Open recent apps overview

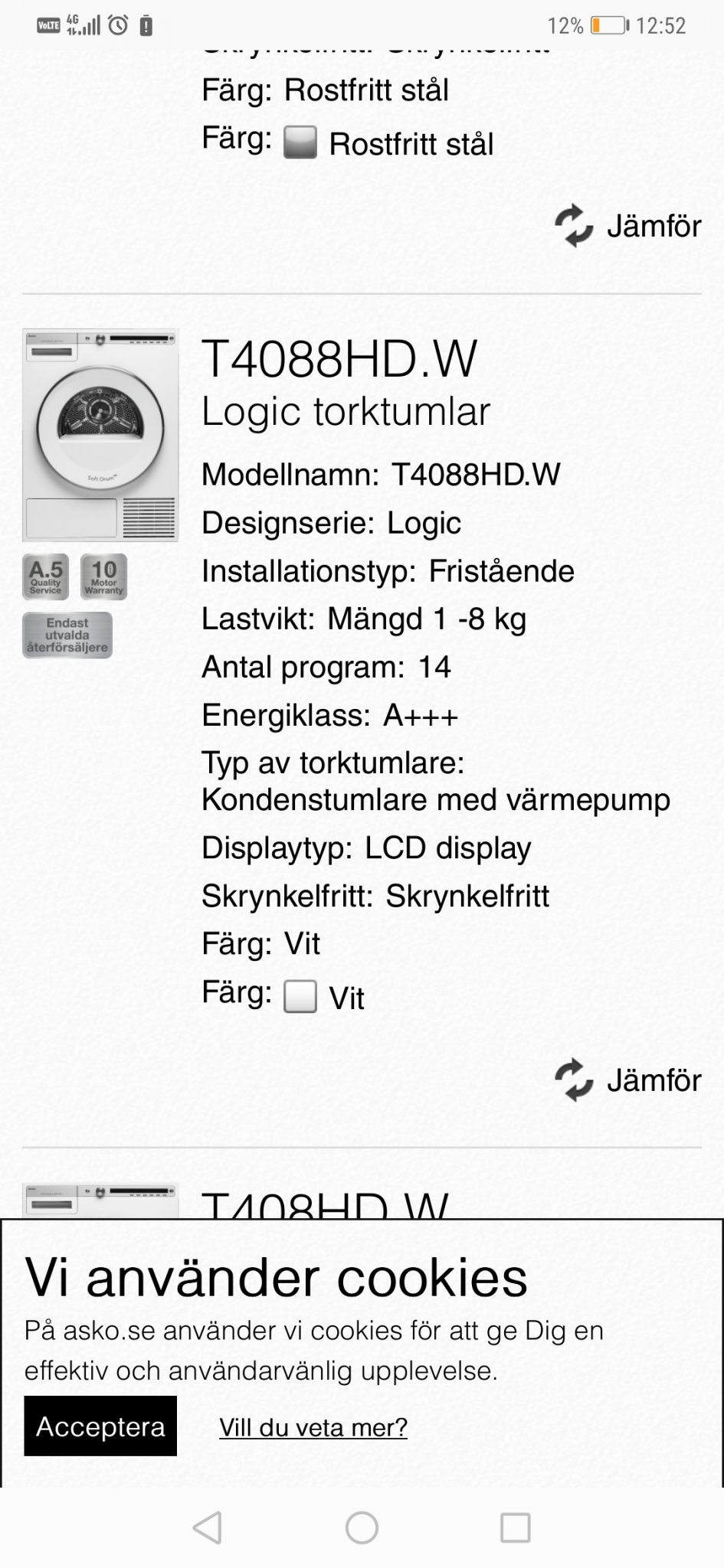(515, 1527)
